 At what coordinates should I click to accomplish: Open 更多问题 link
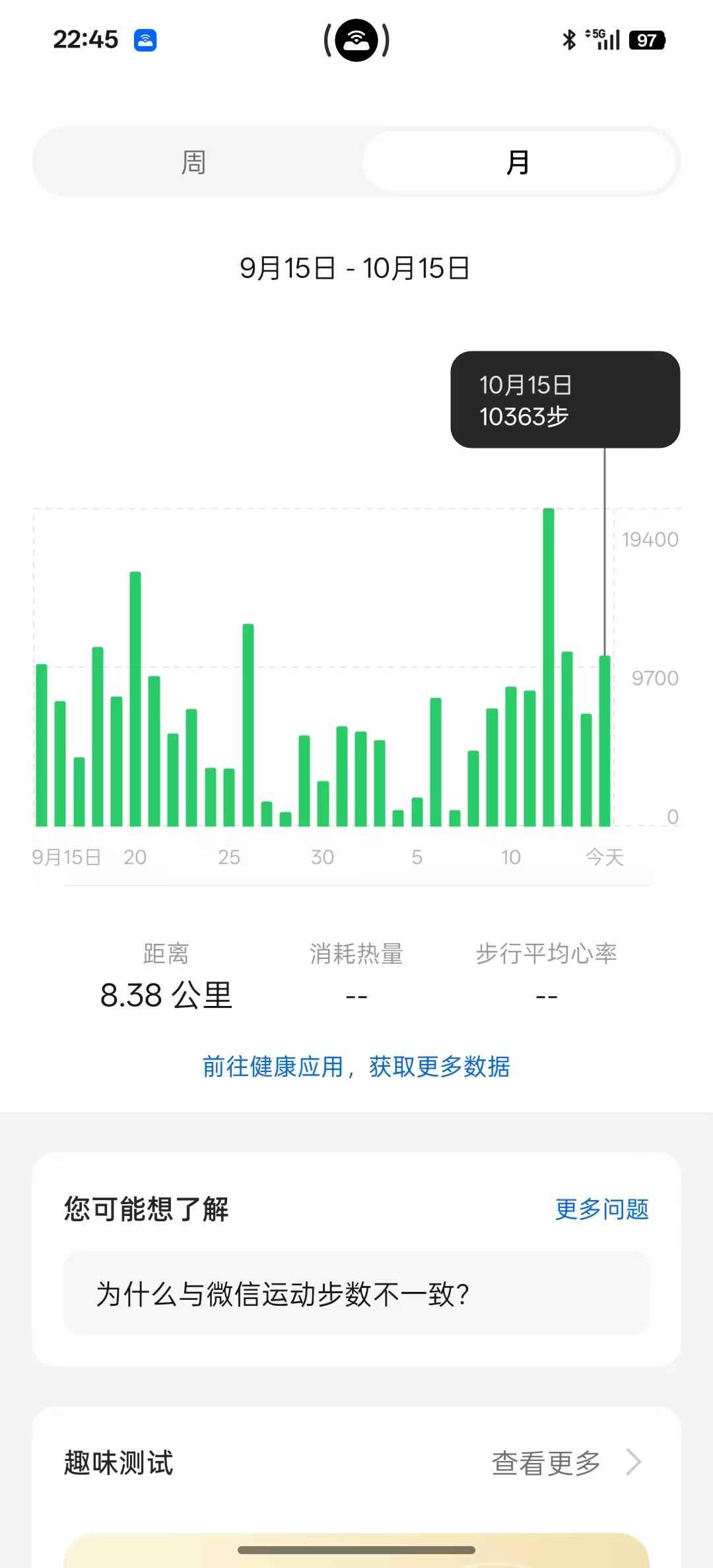point(601,1209)
